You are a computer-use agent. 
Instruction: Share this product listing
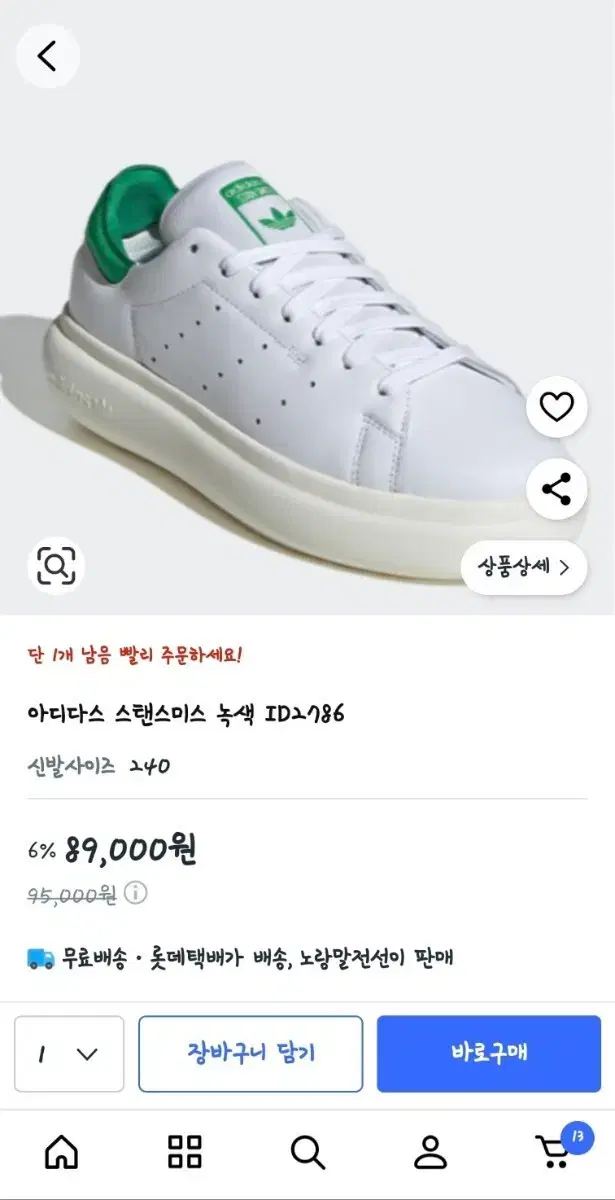click(556, 490)
